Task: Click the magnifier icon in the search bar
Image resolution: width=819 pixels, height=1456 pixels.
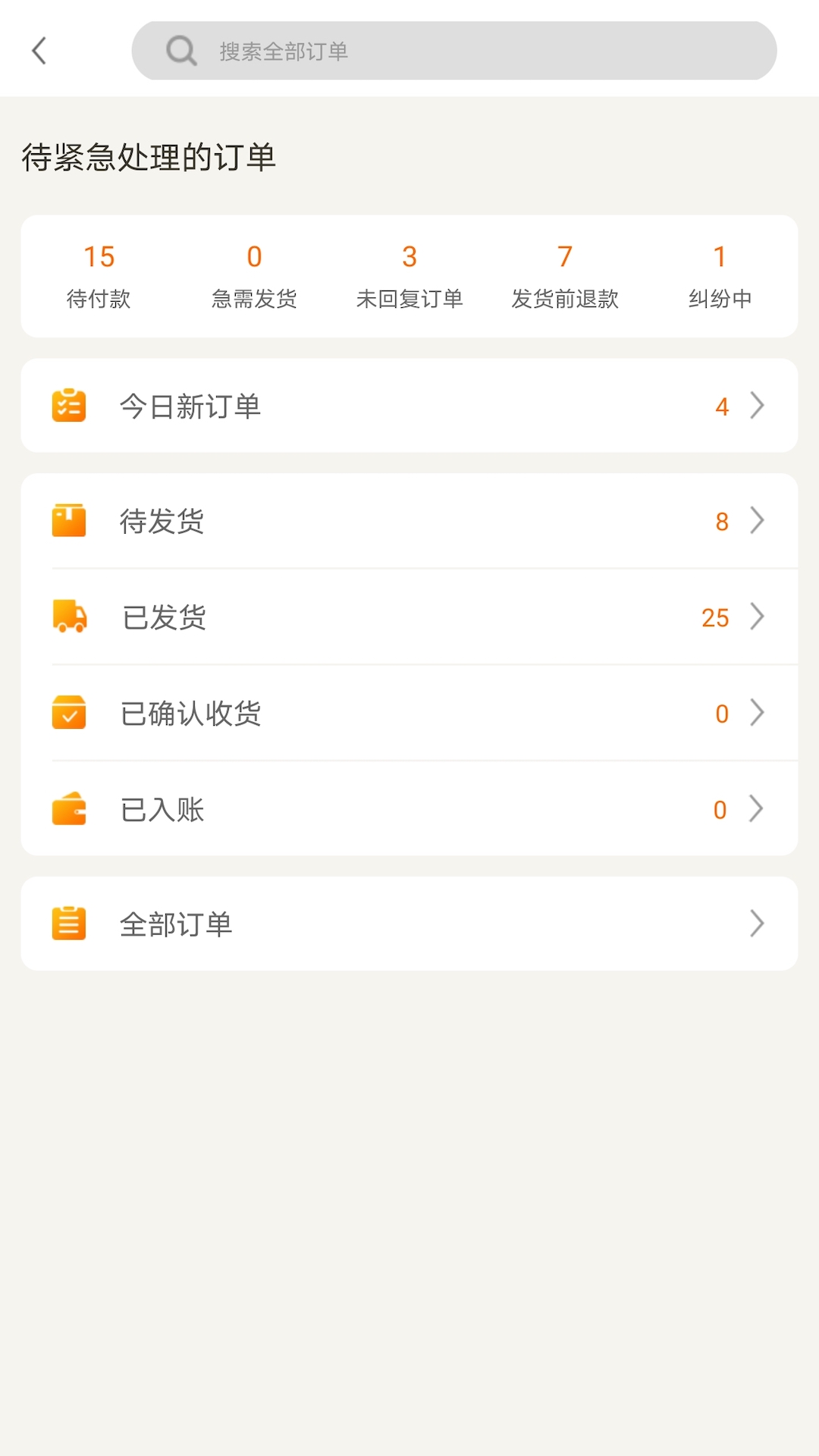Action: 180,51
